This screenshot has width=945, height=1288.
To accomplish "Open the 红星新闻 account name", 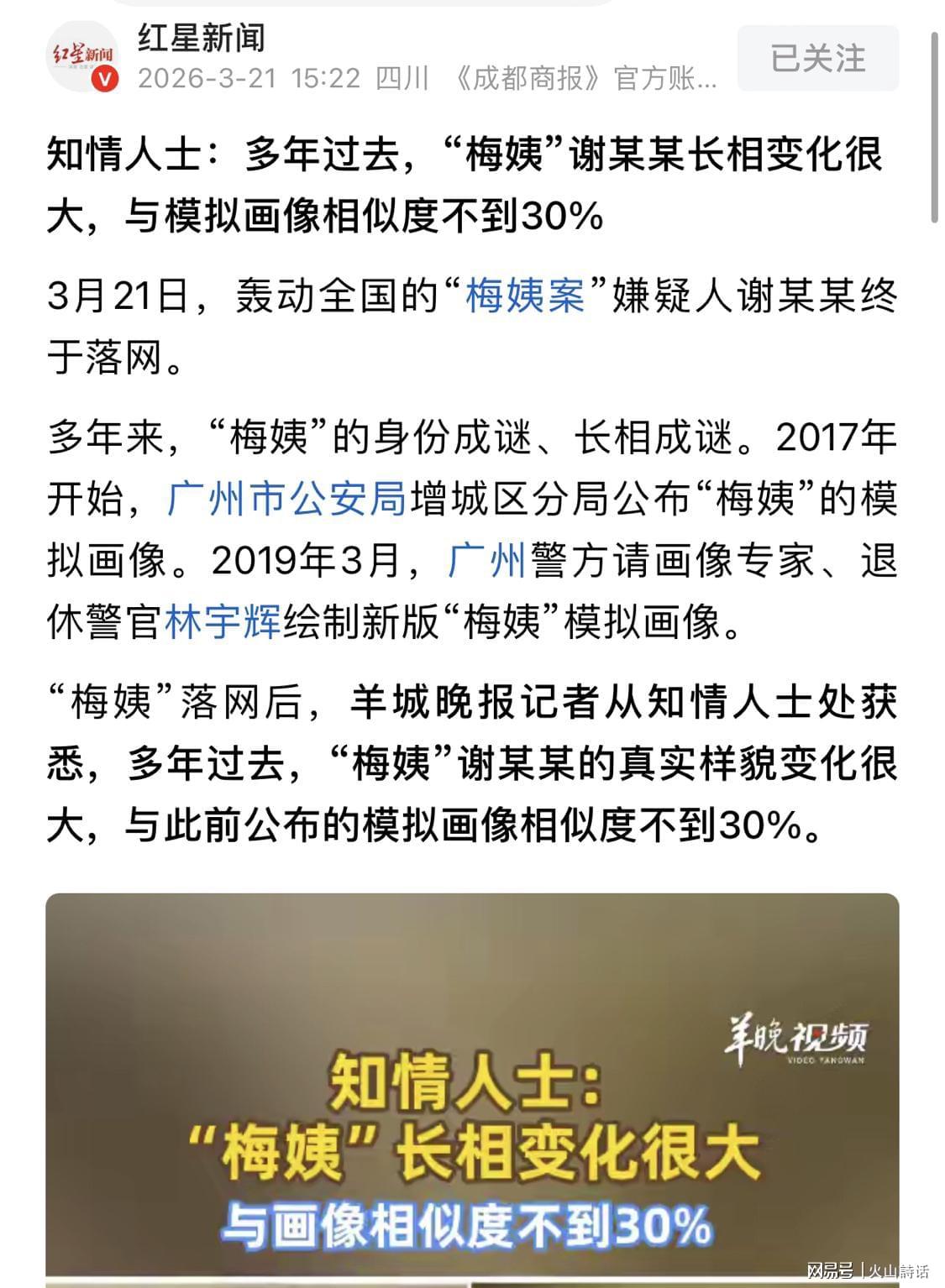I will [x=202, y=38].
